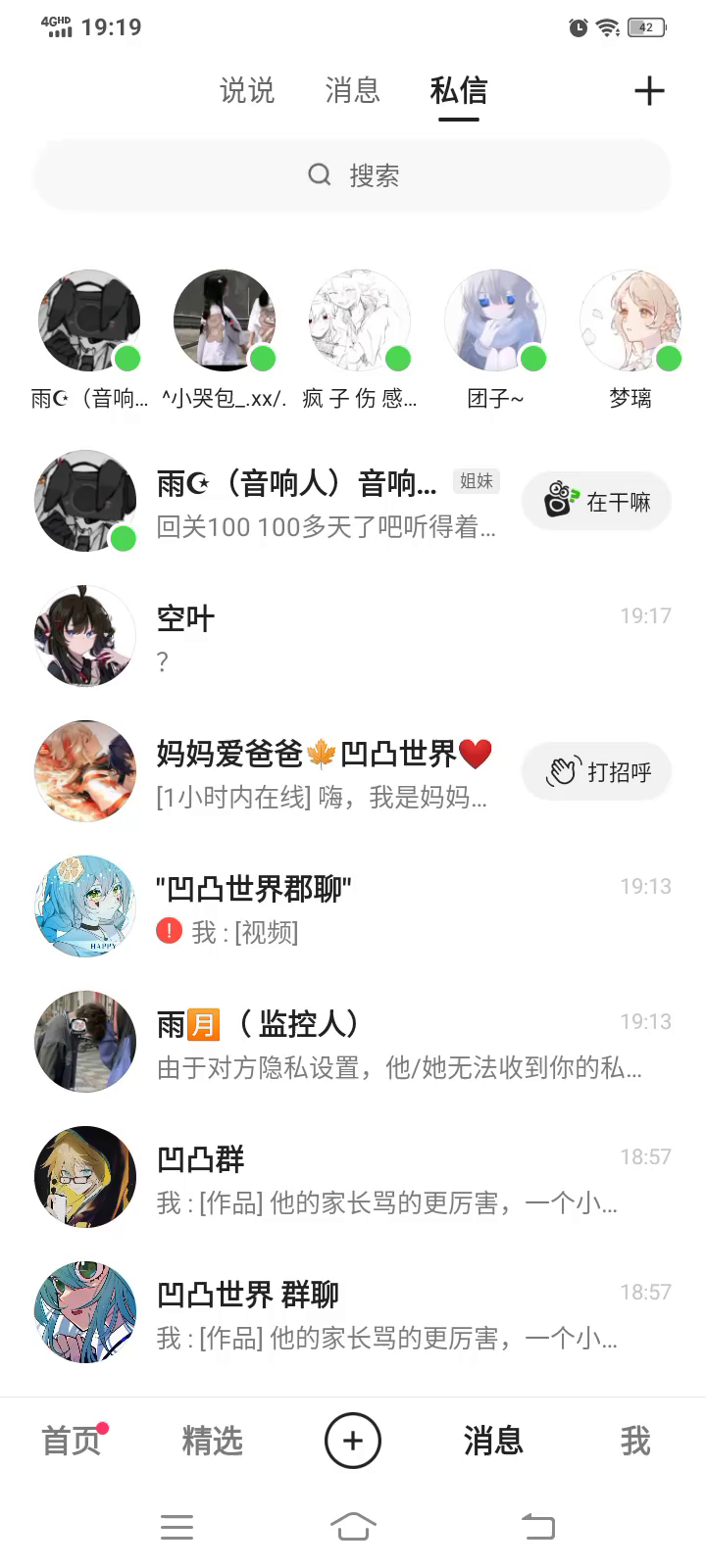Open the 搜索 search box
This screenshot has height=1568, width=706.
[x=353, y=175]
